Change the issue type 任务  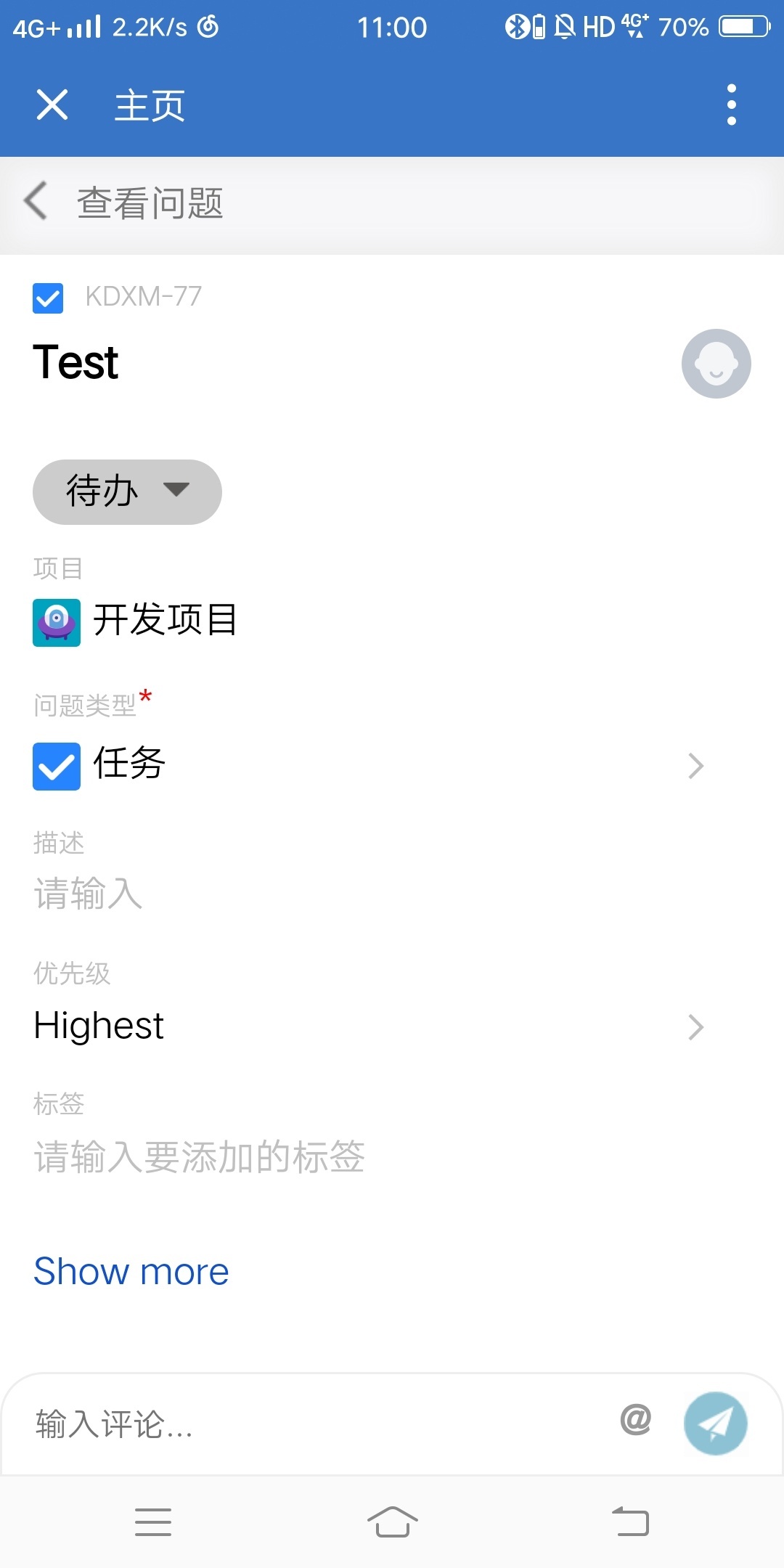click(369, 765)
